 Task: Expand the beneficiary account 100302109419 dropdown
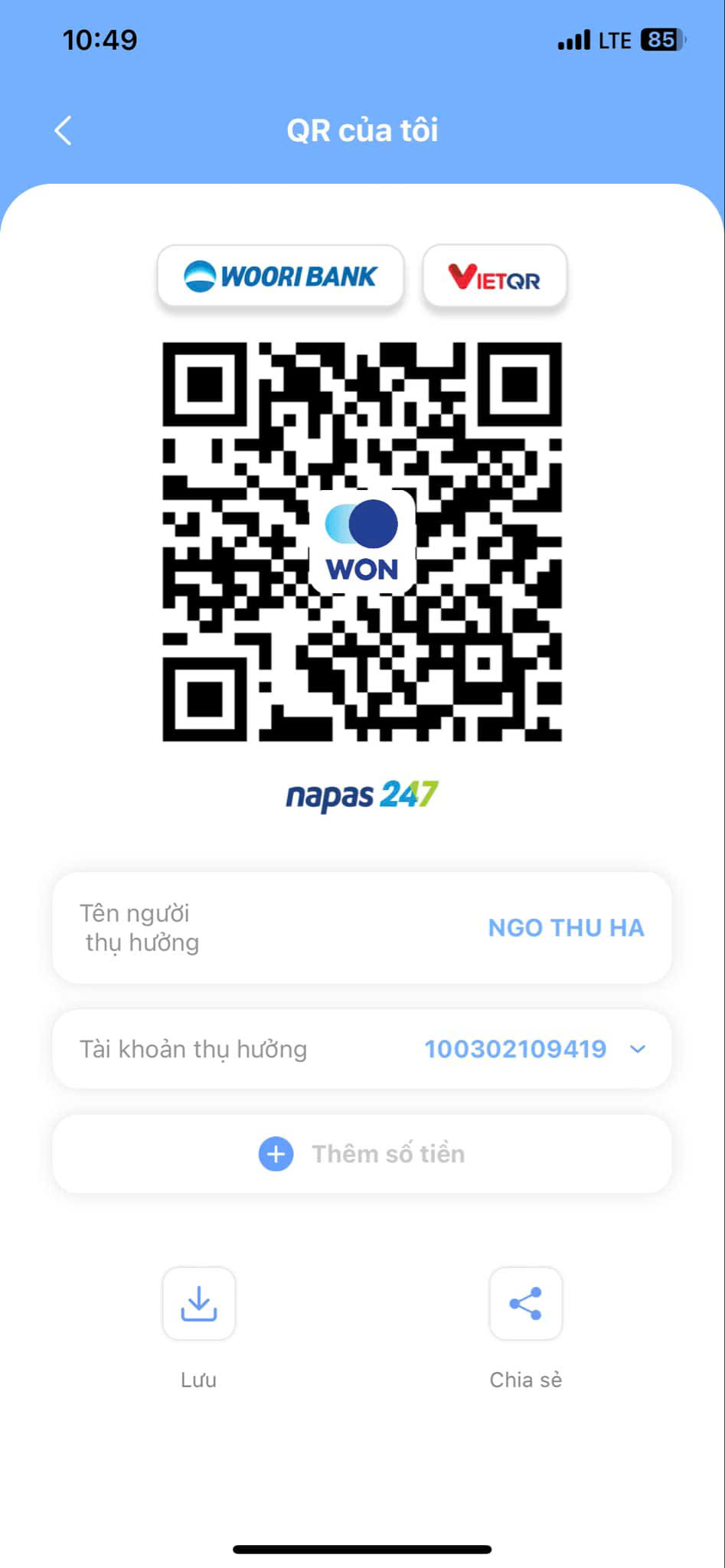(637, 1049)
